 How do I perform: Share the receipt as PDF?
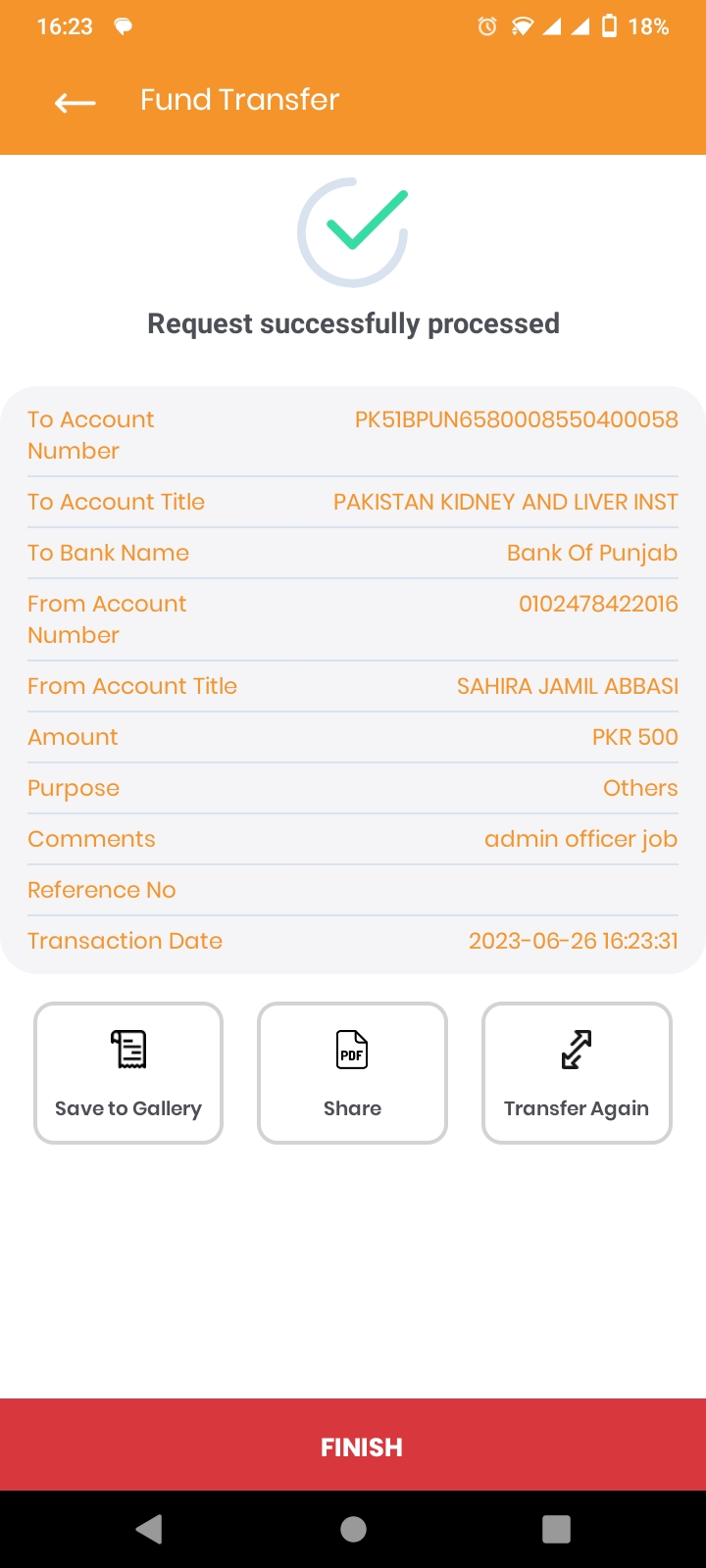click(x=352, y=1072)
